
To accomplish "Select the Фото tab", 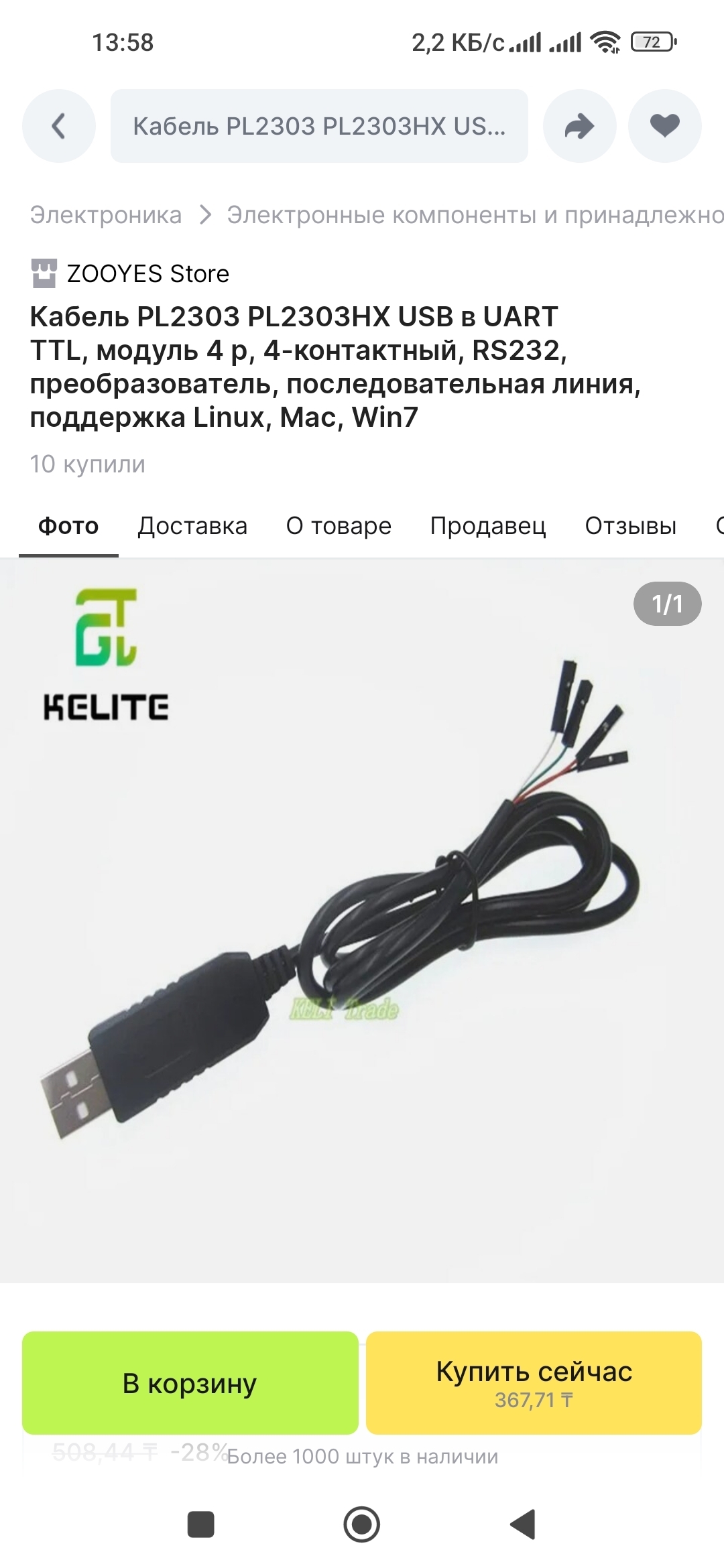I will (x=68, y=526).
